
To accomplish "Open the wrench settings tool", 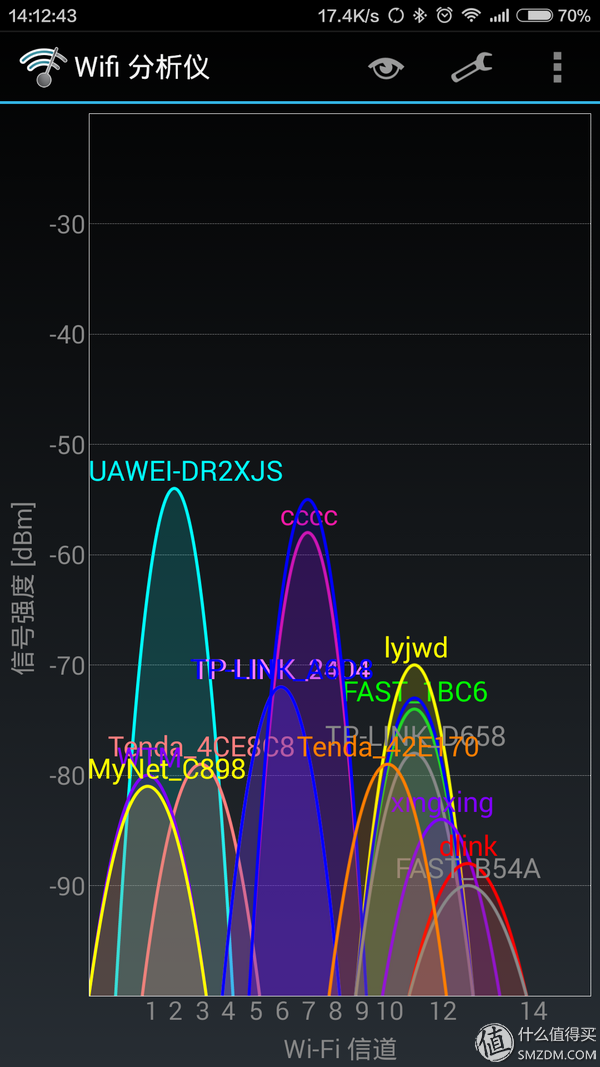I will coord(471,67).
